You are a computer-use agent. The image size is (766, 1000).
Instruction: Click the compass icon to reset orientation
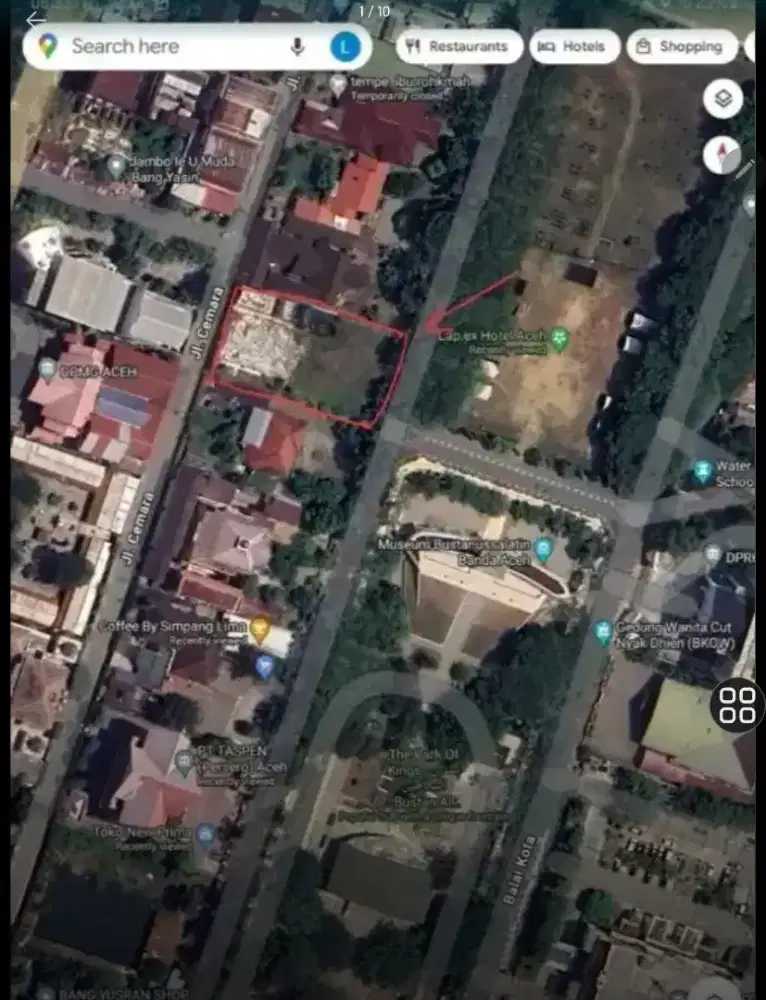point(723,155)
